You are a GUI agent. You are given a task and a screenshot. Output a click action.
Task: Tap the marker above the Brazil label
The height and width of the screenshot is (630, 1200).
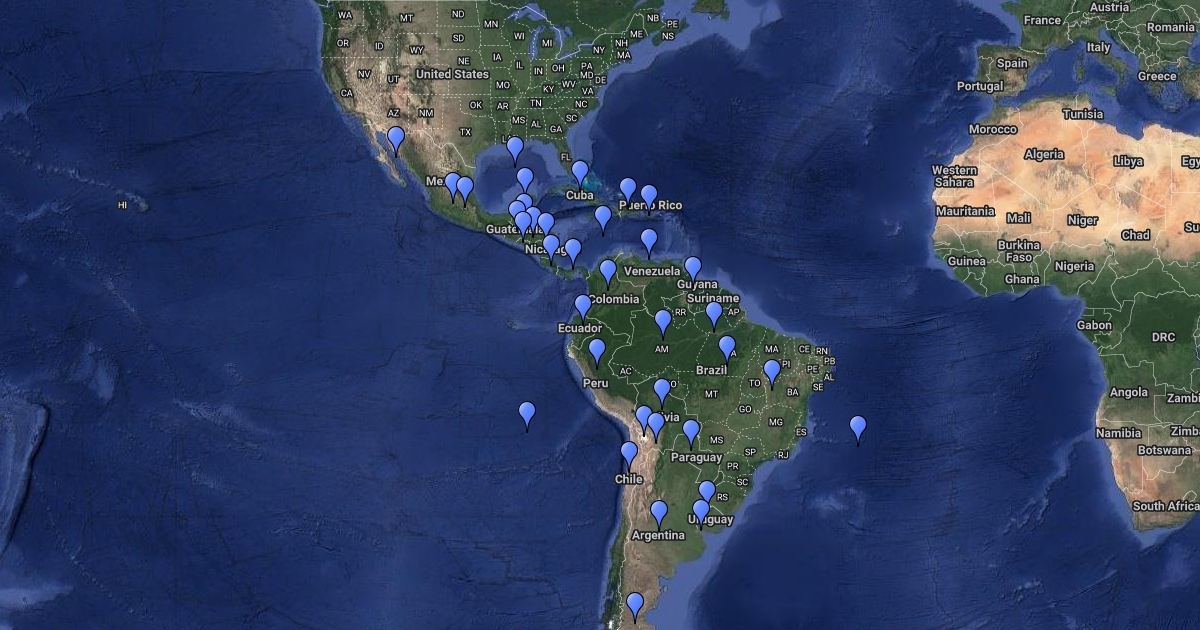pos(727,348)
